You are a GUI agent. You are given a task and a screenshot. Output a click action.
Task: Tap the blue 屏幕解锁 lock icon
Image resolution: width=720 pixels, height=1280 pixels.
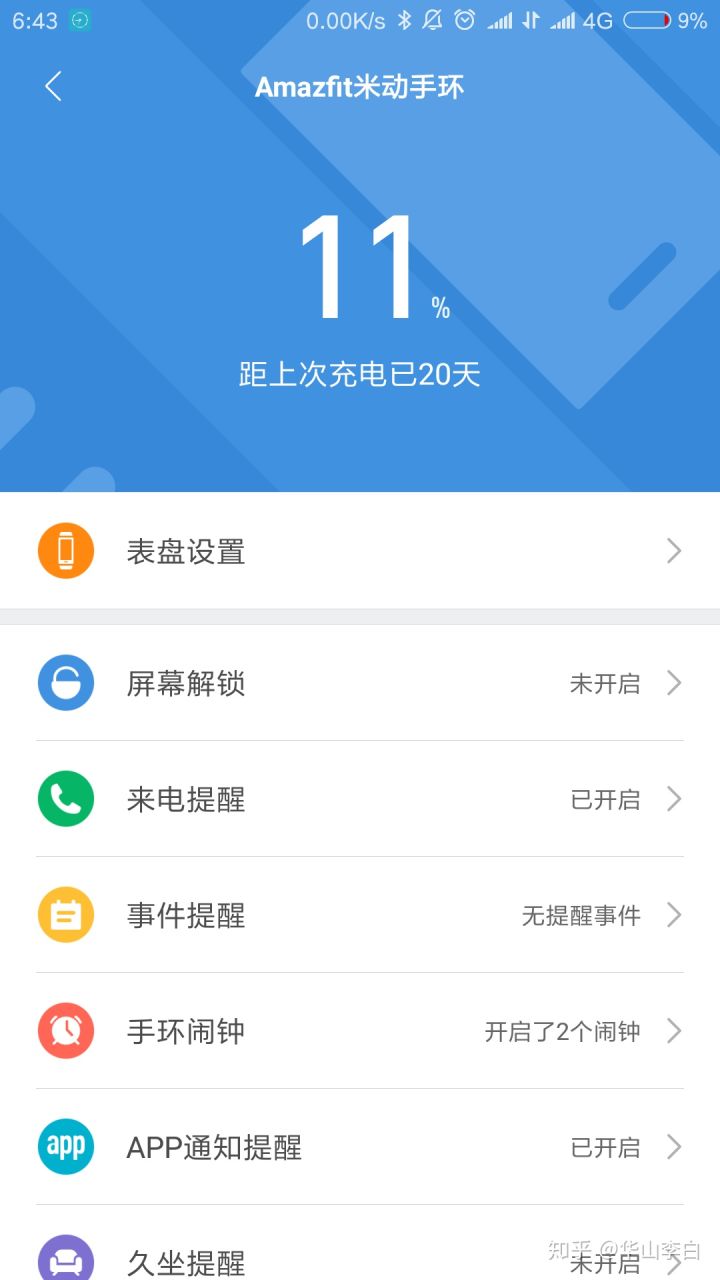tap(65, 683)
